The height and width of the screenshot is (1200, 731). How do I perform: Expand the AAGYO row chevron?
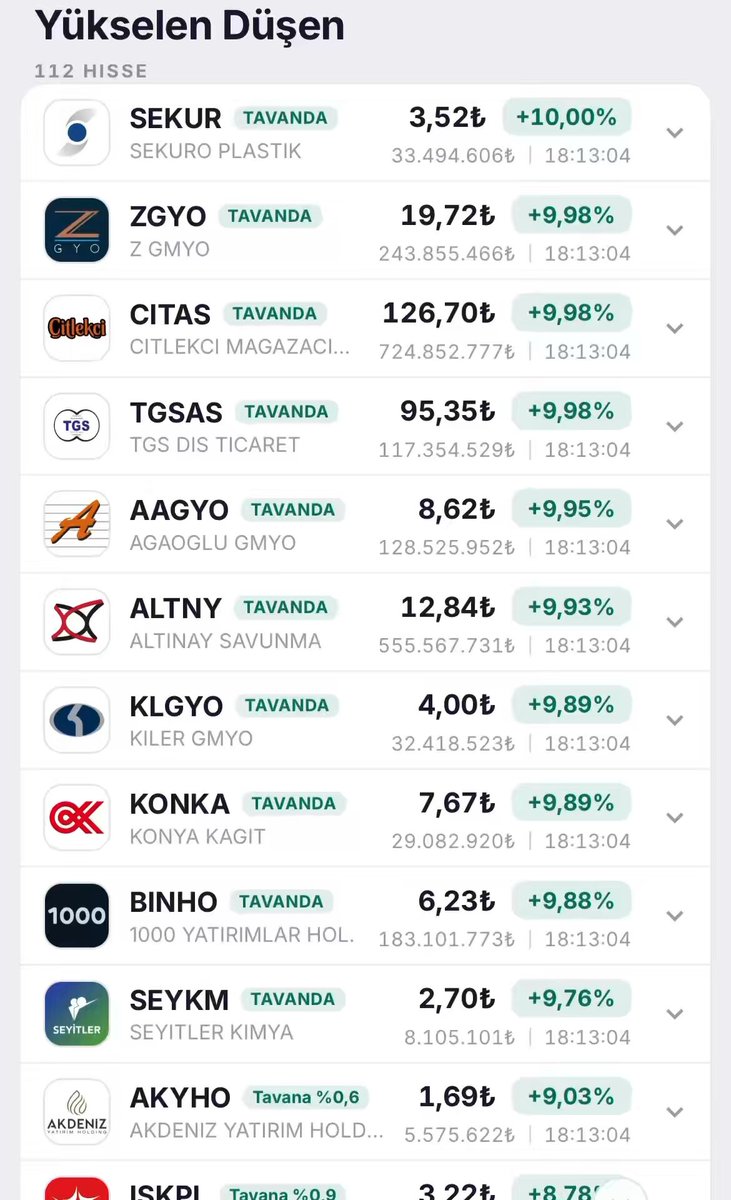click(675, 524)
